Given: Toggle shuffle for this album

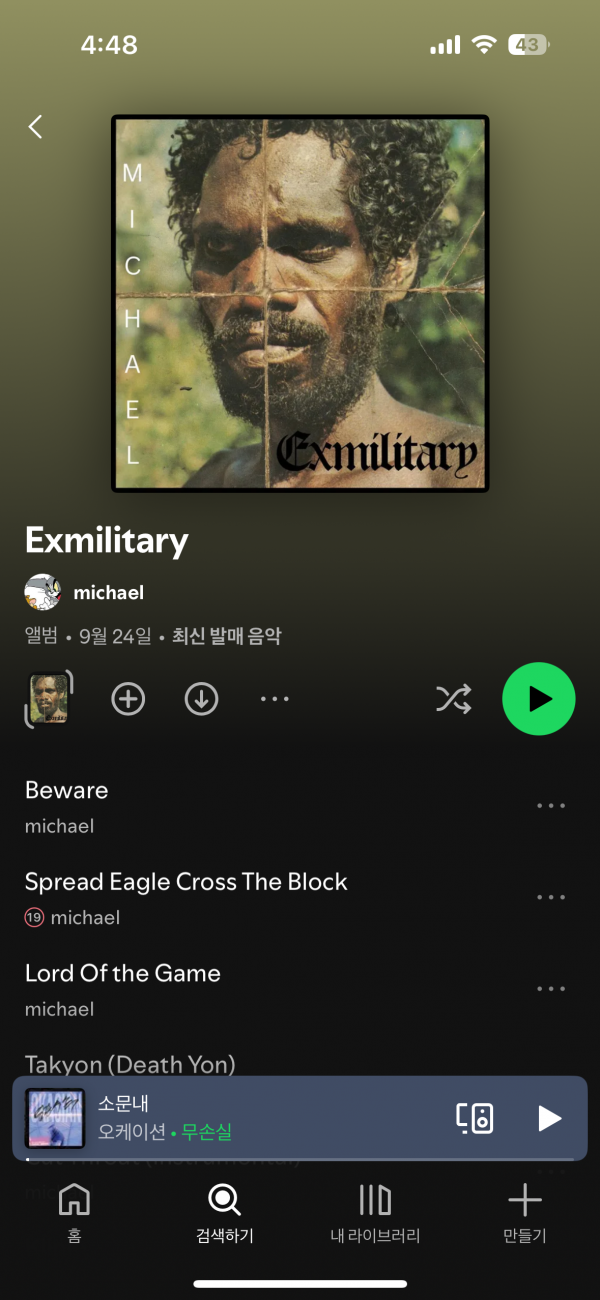Looking at the screenshot, I should click(453, 699).
